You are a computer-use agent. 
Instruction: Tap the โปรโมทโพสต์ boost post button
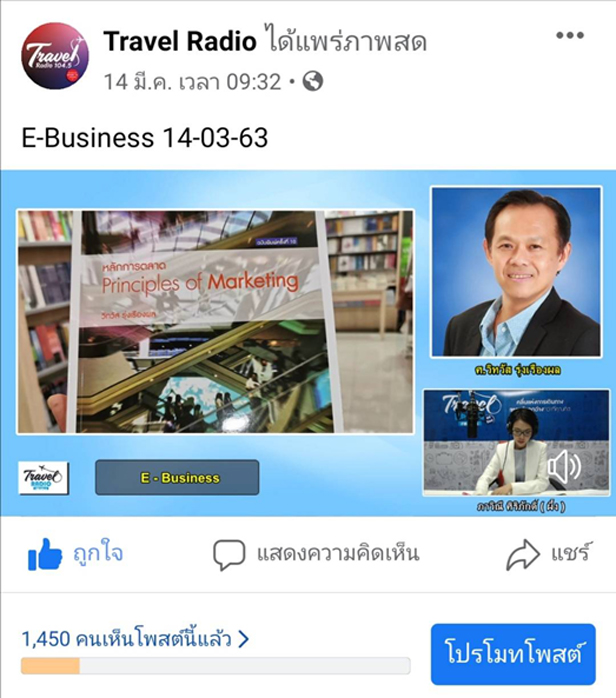pyautogui.click(x=513, y=654)
